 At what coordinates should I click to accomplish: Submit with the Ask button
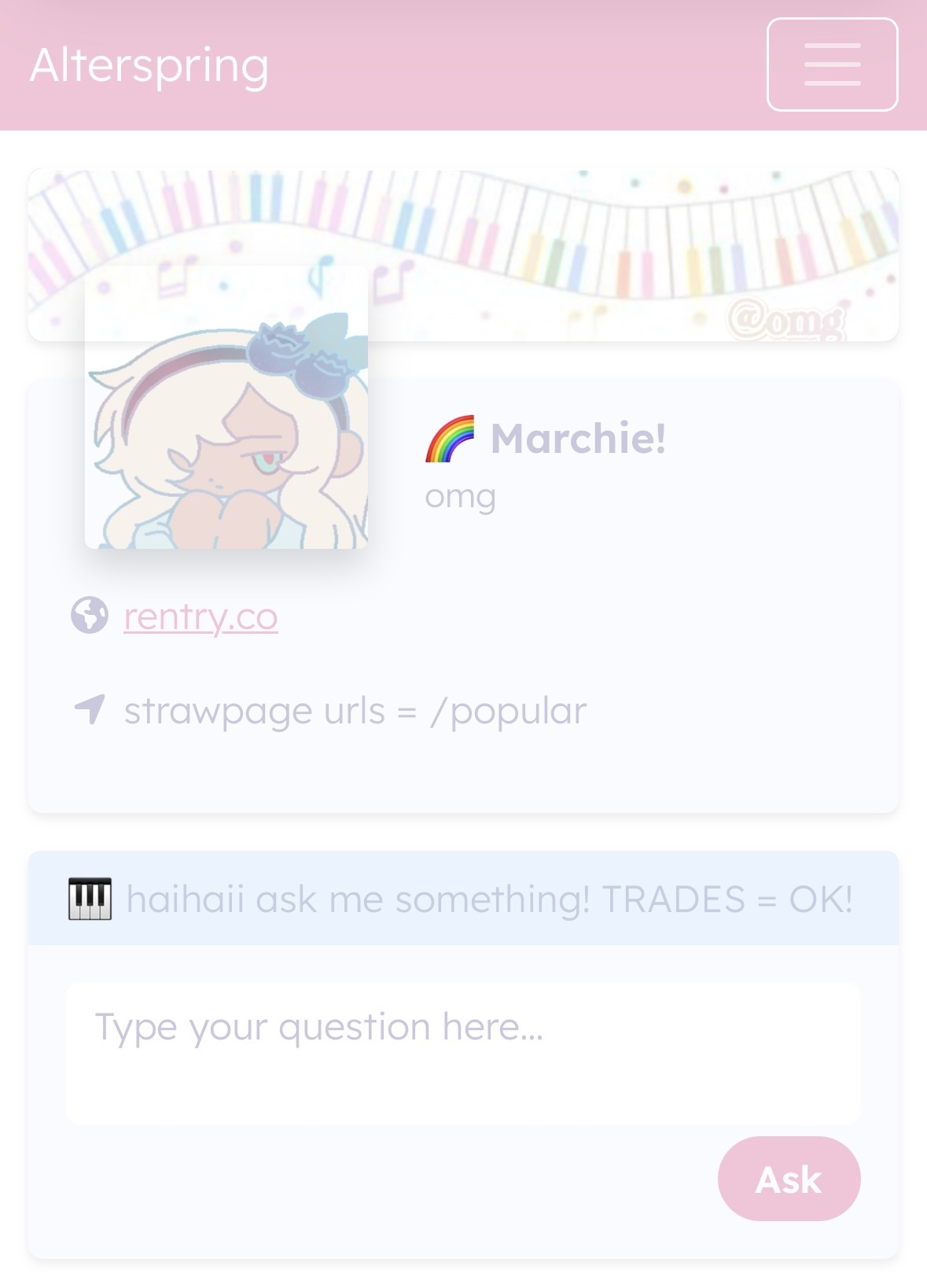tap(788, 1178)
